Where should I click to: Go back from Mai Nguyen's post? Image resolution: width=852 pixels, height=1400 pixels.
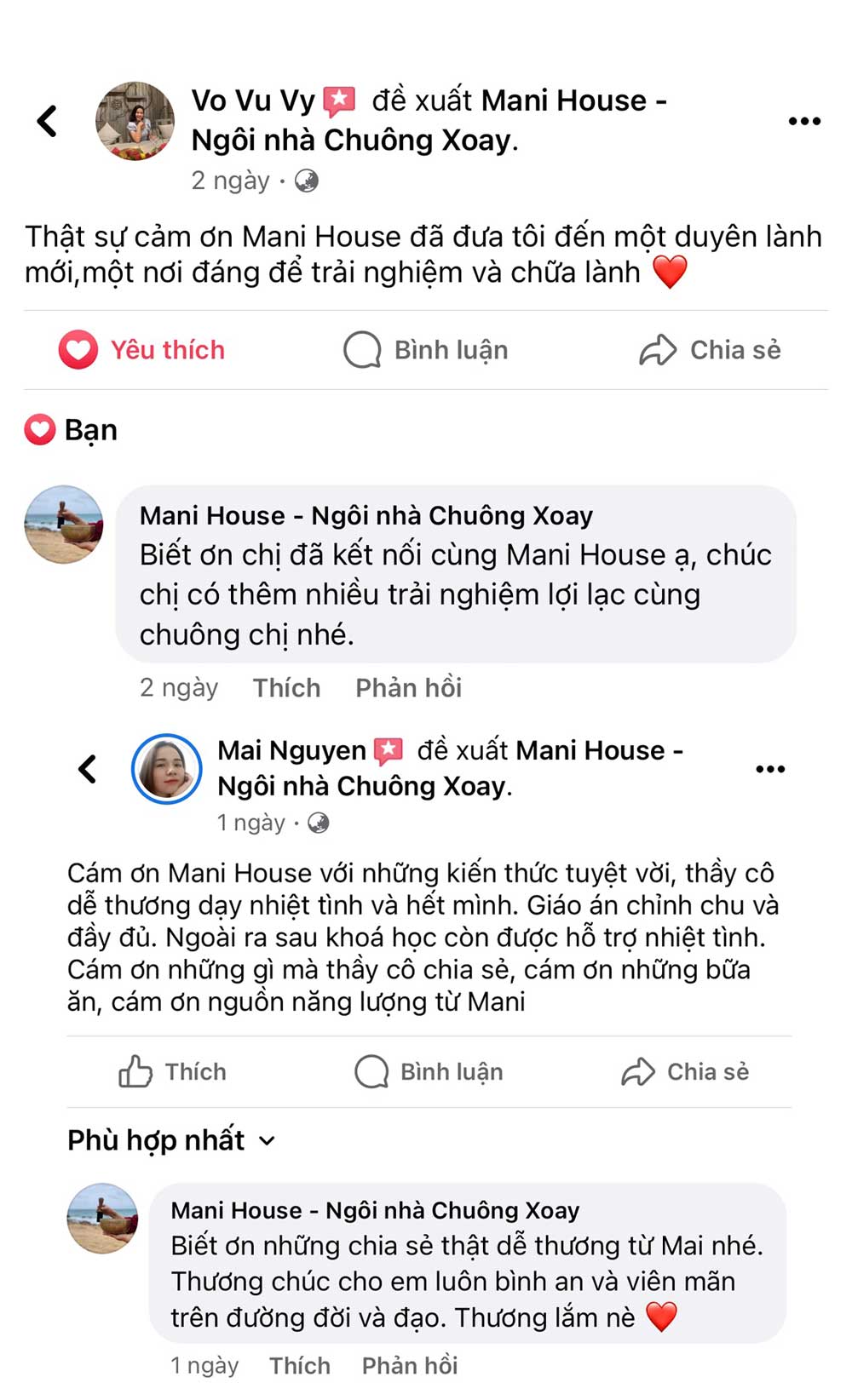tap(88, 769)
